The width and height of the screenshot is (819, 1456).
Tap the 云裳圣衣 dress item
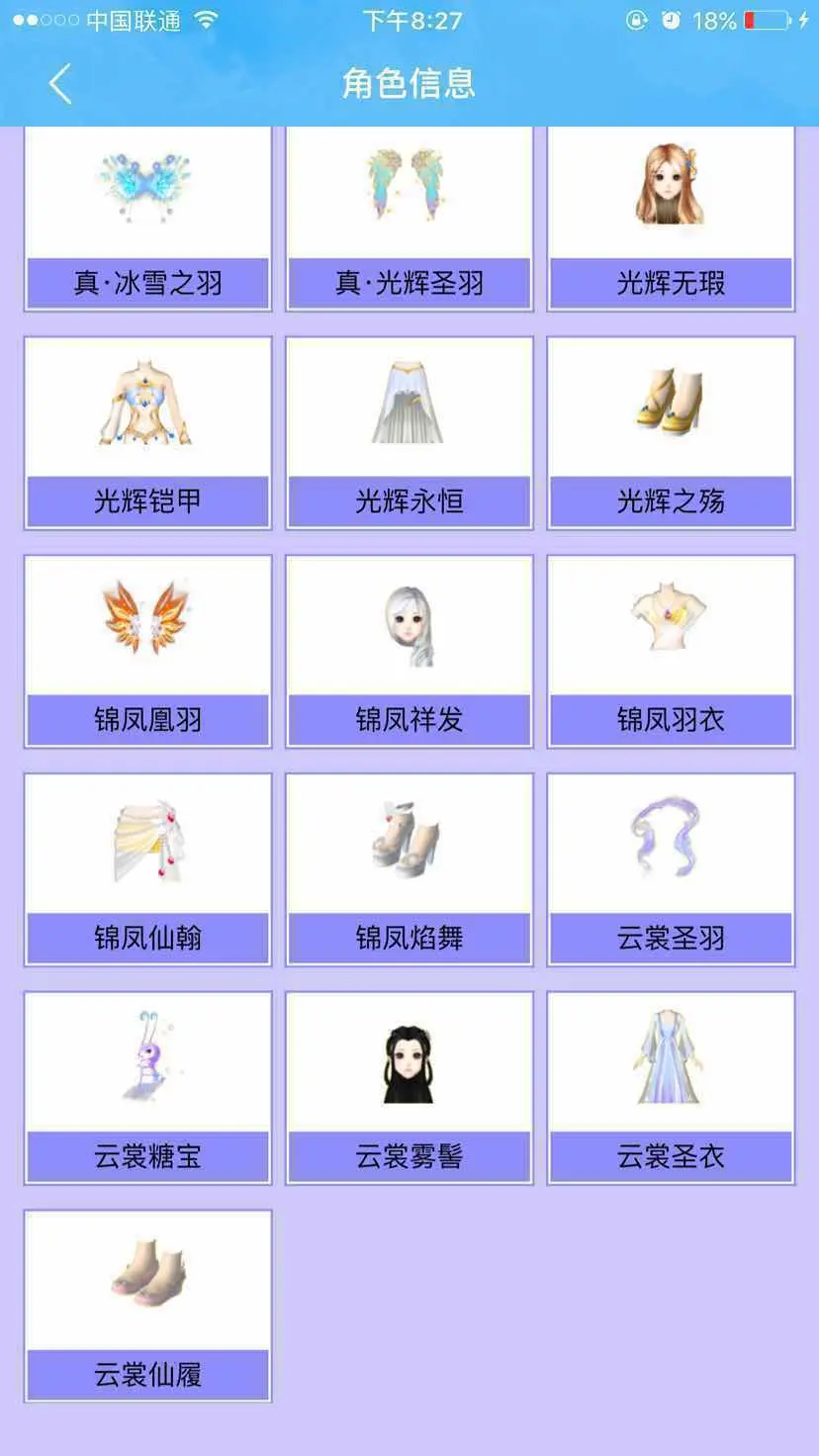(x=671, y=1088)
